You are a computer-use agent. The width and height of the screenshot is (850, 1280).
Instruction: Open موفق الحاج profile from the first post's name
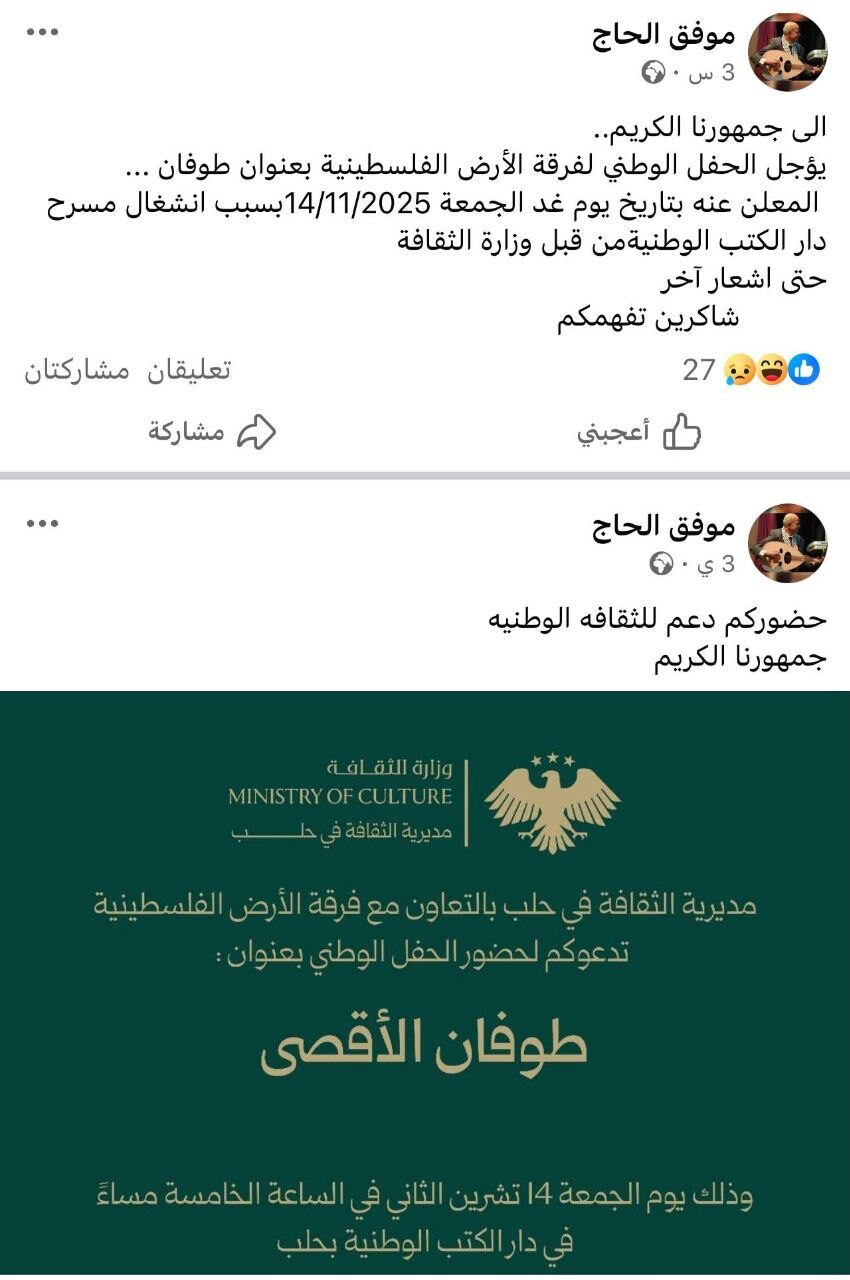point(663,34)
